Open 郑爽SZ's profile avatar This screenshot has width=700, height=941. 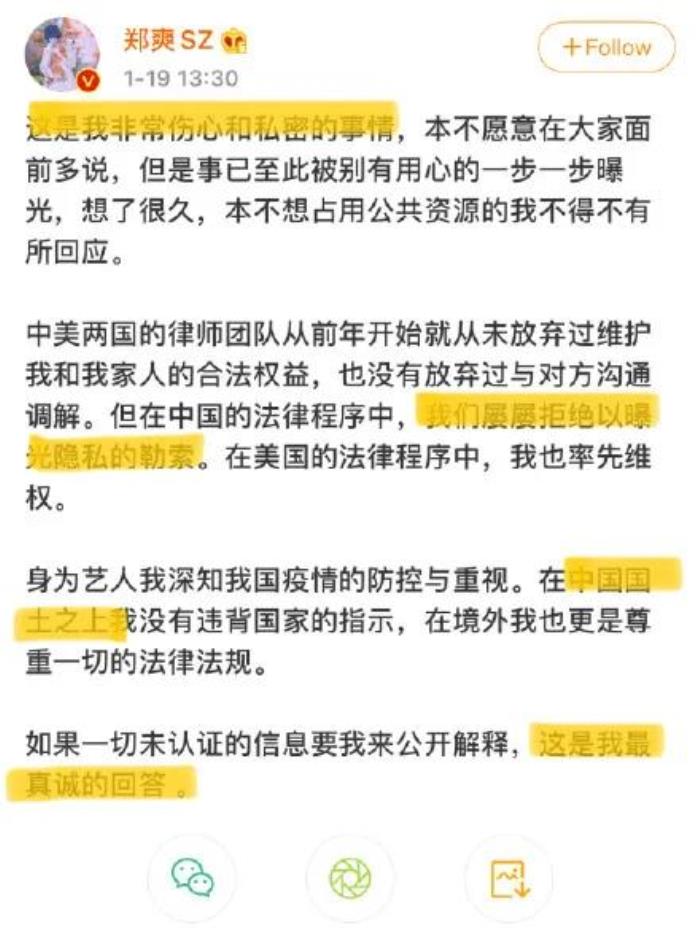click(x=62, y=54)
